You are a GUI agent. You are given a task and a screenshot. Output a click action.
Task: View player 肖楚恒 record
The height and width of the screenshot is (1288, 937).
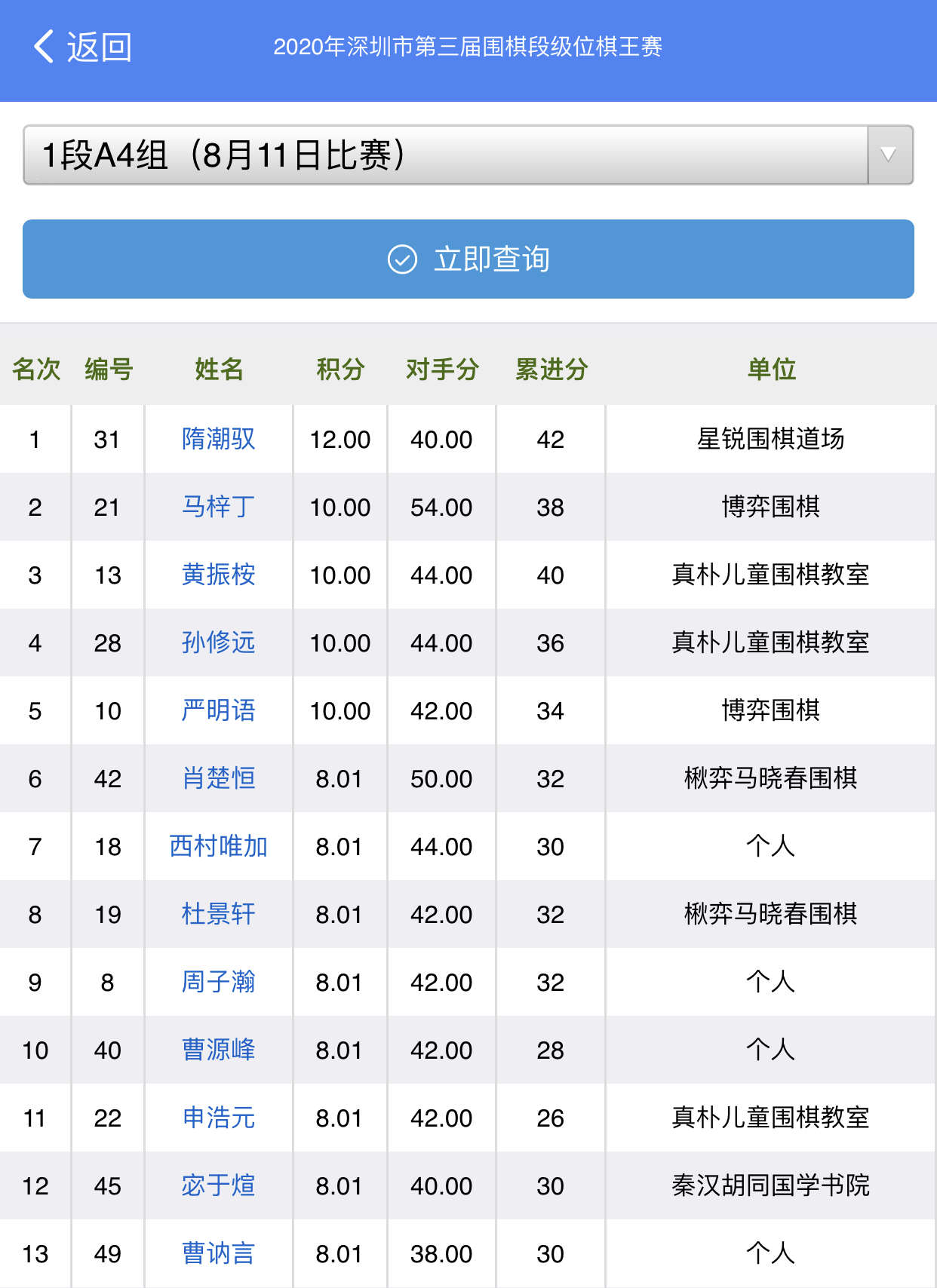pyautogui.click(x=218, y=778)
